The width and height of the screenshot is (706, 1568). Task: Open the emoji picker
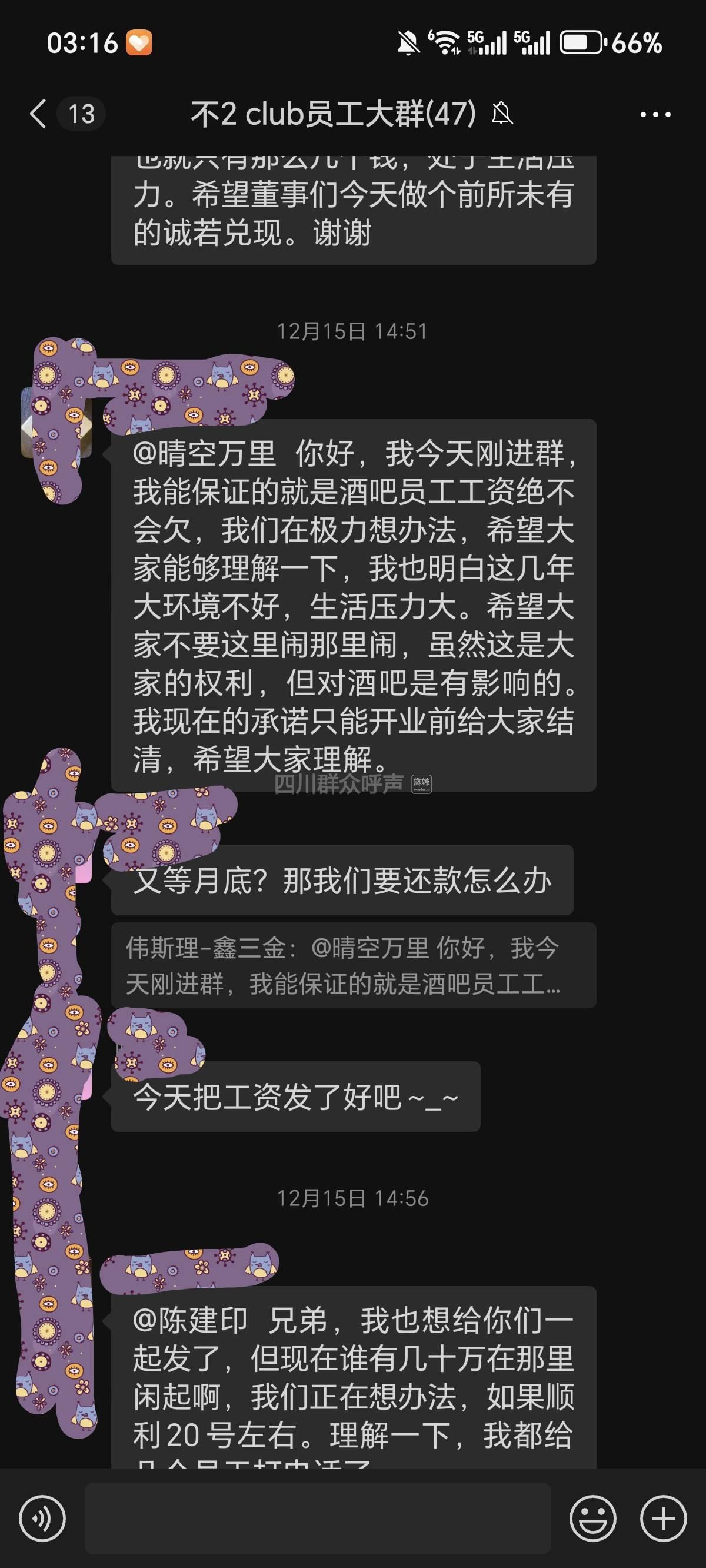(x=592, y=1518)
